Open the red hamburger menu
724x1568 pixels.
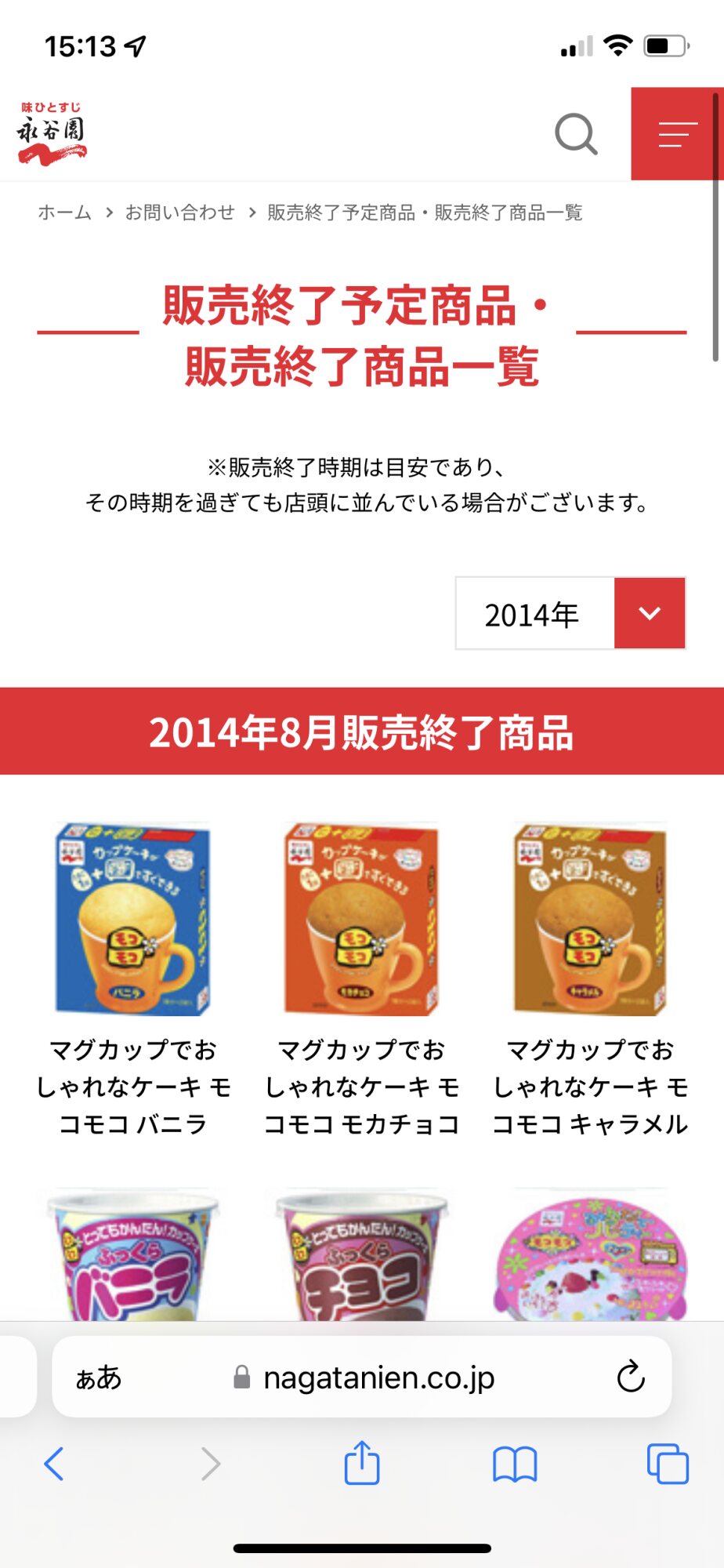pyautogui.click(x=677, y=134)
